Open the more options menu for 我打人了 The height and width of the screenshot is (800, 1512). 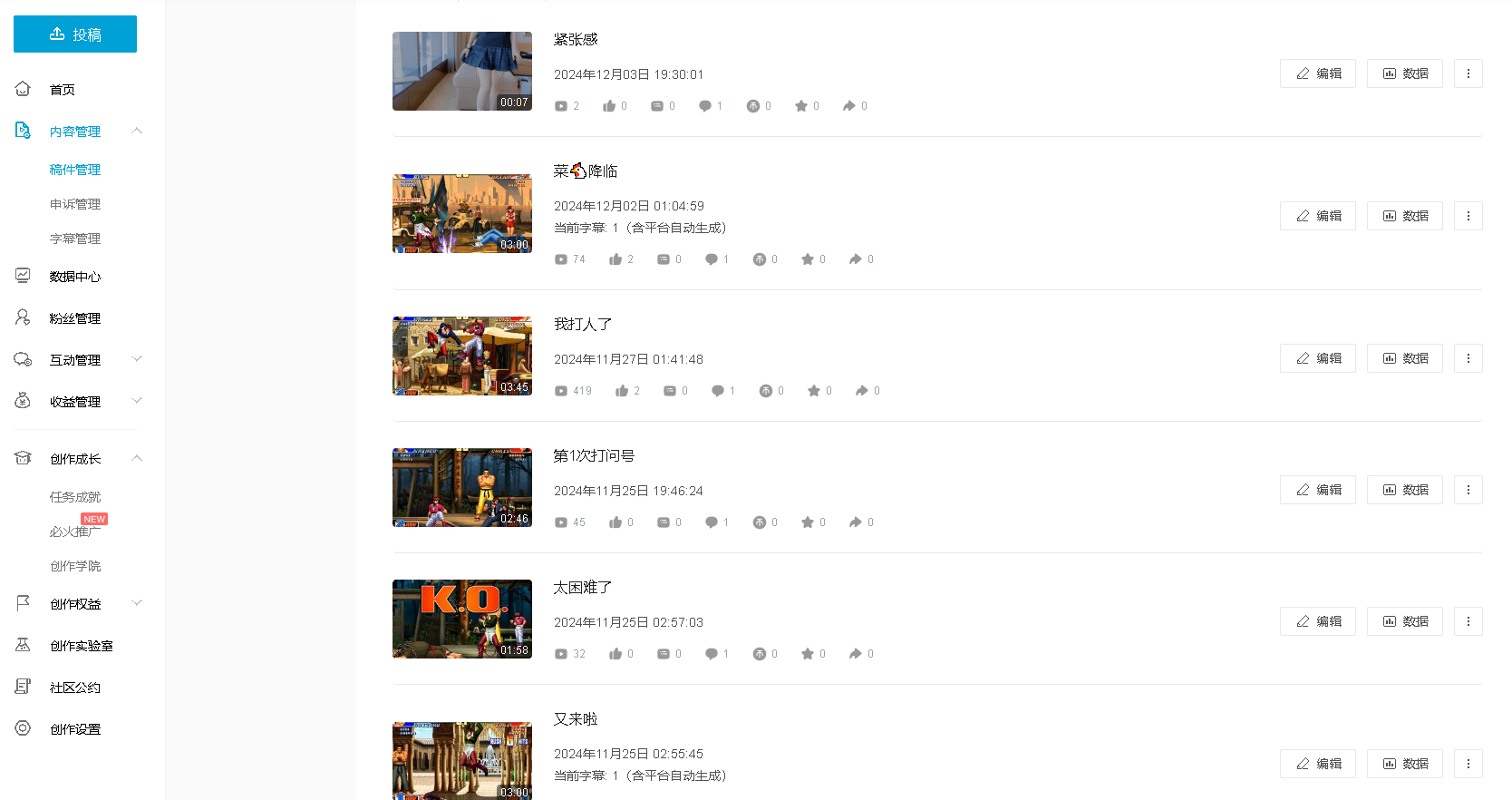[x=1468, y=358]
